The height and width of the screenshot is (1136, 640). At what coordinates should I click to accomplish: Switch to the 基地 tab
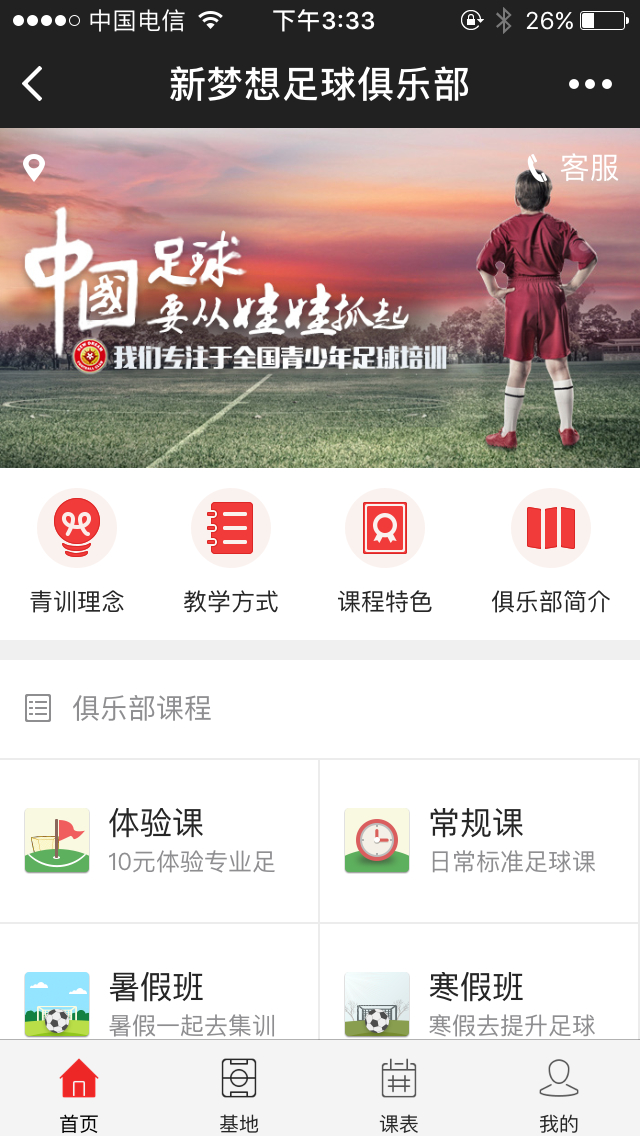[x=239, y=1094]
